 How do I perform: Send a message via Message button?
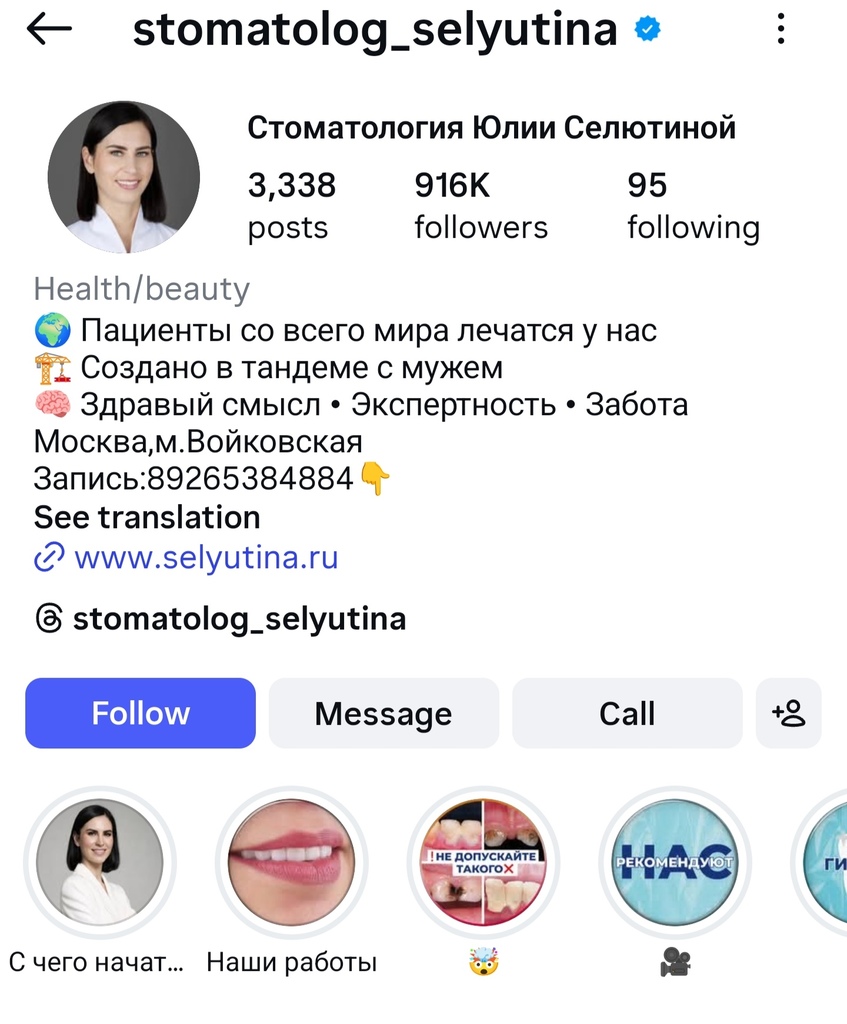tap(383, 713)
